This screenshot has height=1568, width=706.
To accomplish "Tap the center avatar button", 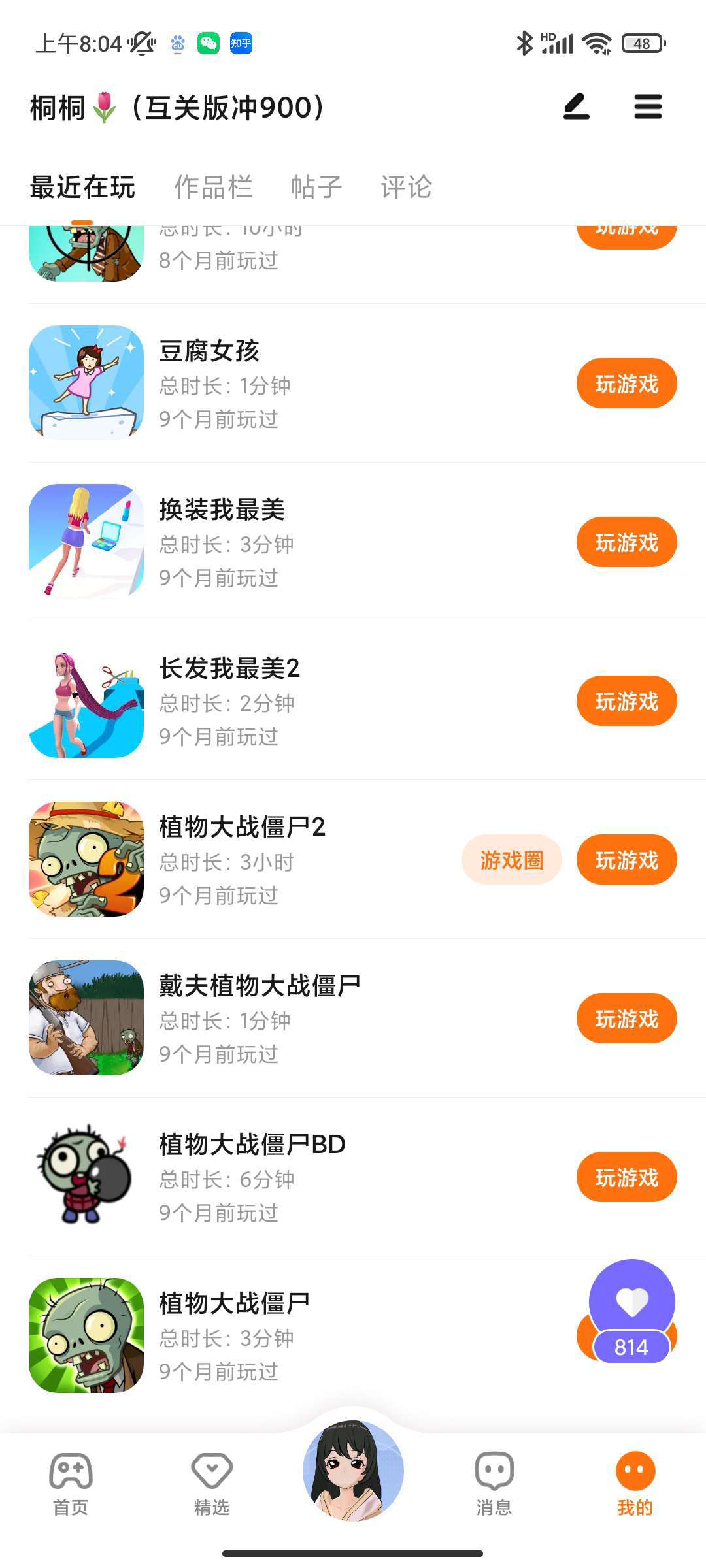I will [353, 1470].
